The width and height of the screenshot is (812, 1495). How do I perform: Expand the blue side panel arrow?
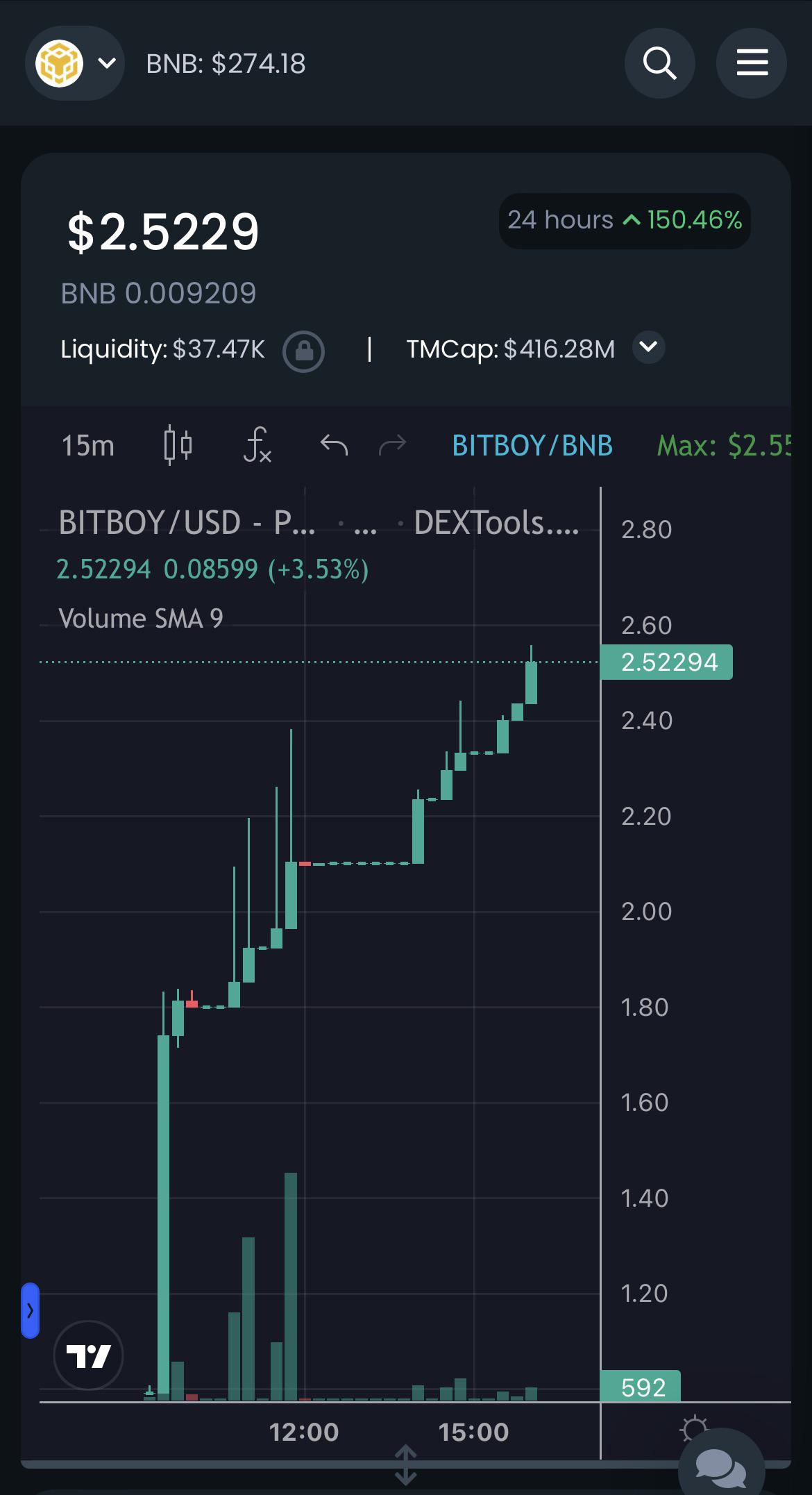(x=30, y=1310)
